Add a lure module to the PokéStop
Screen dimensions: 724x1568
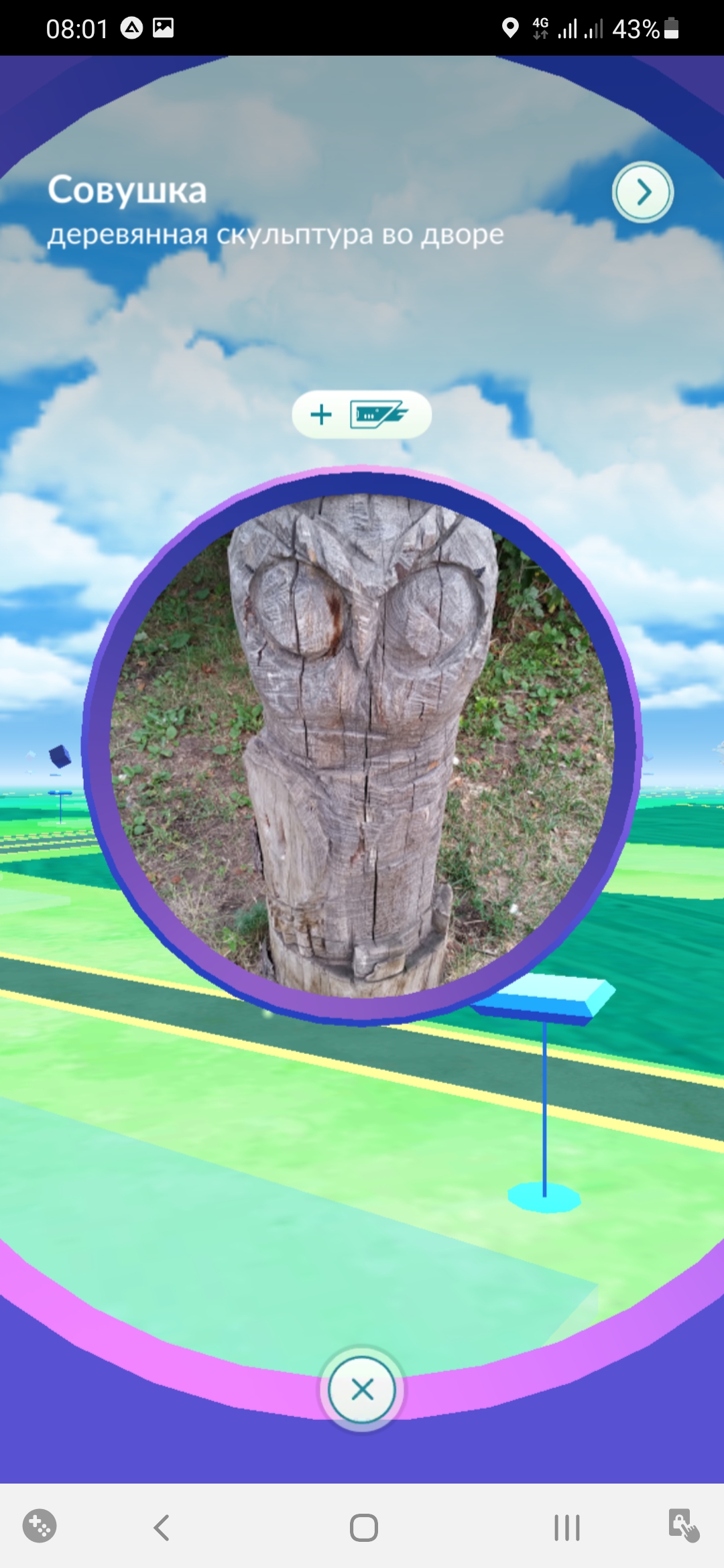[361, 415]
